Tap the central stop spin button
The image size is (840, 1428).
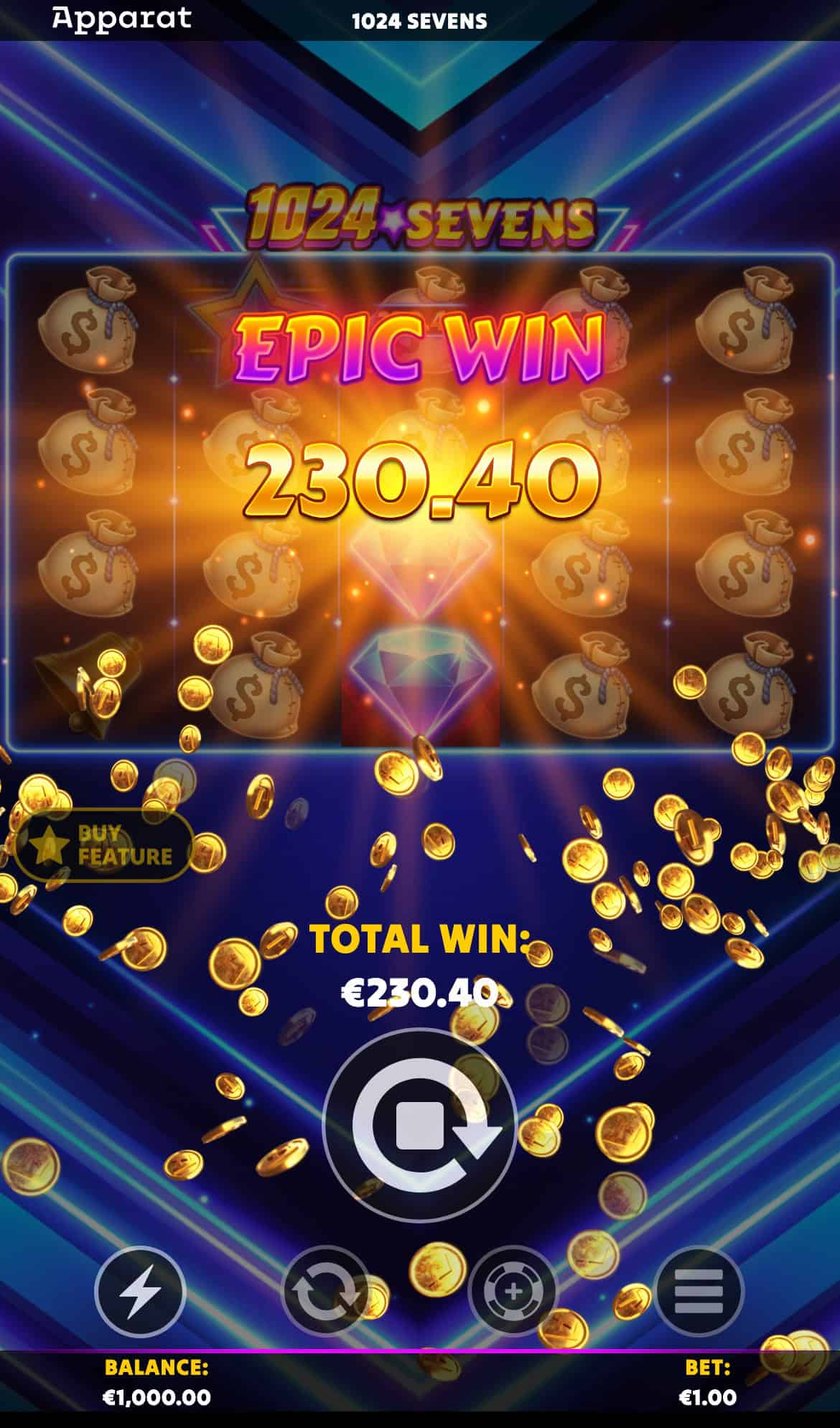point(419,1125)
